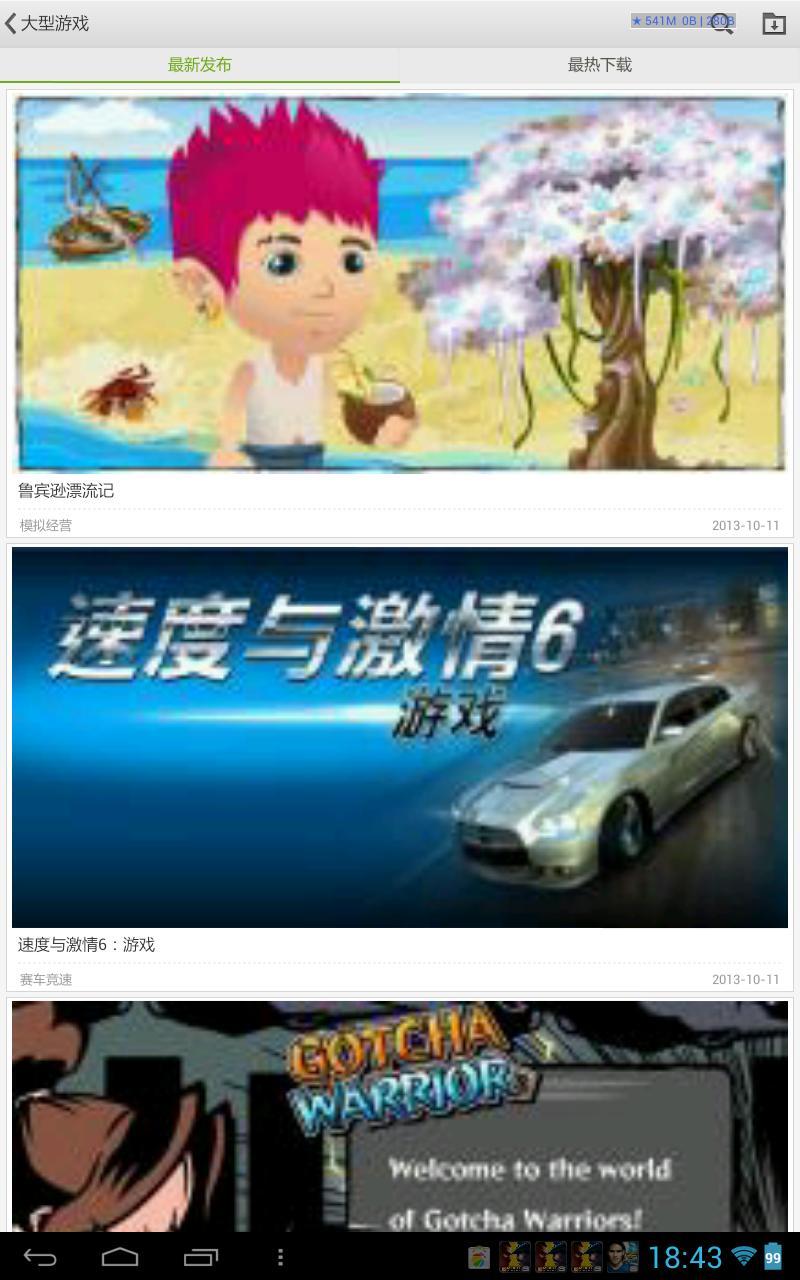Viewport: 800px width, 1280px height.
Task: Open the search icon
Action: click(722, 23)
